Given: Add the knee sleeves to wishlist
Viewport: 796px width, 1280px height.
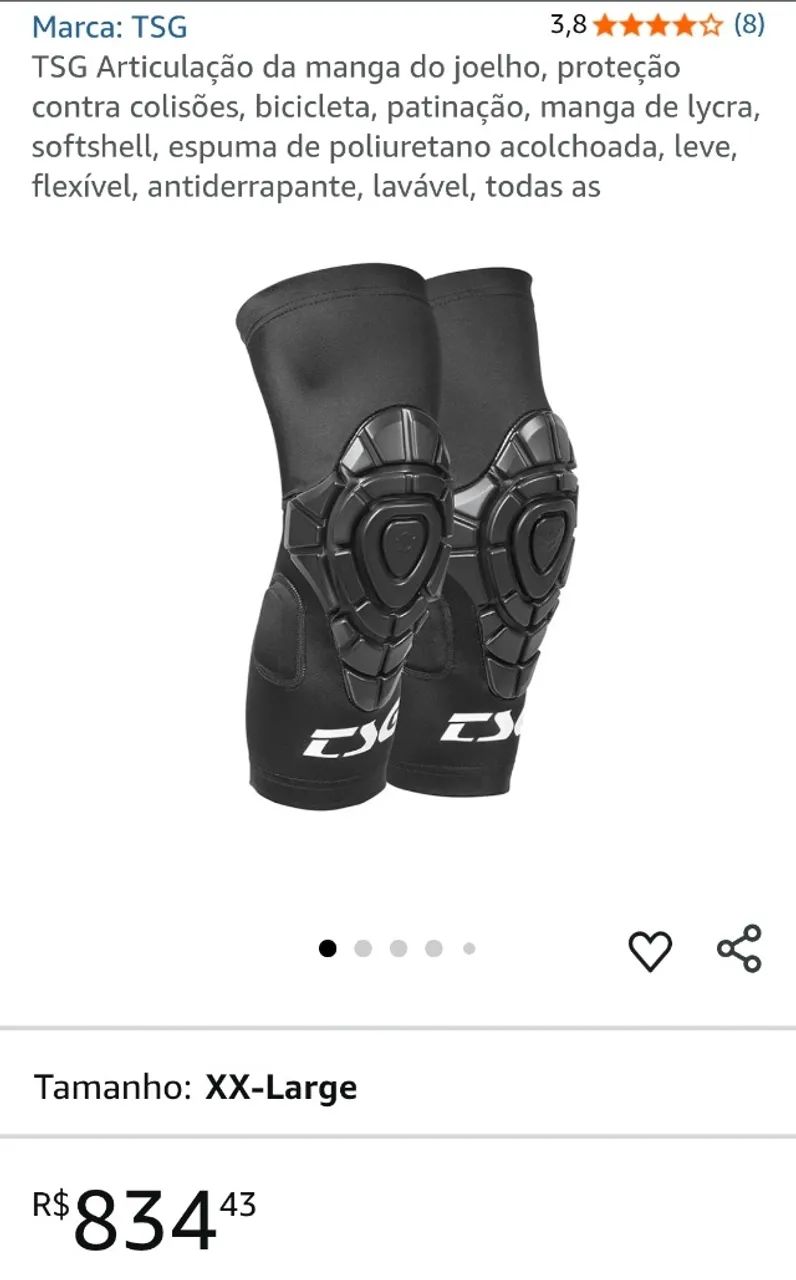Looking at the screenshot, I should [650, 950].
